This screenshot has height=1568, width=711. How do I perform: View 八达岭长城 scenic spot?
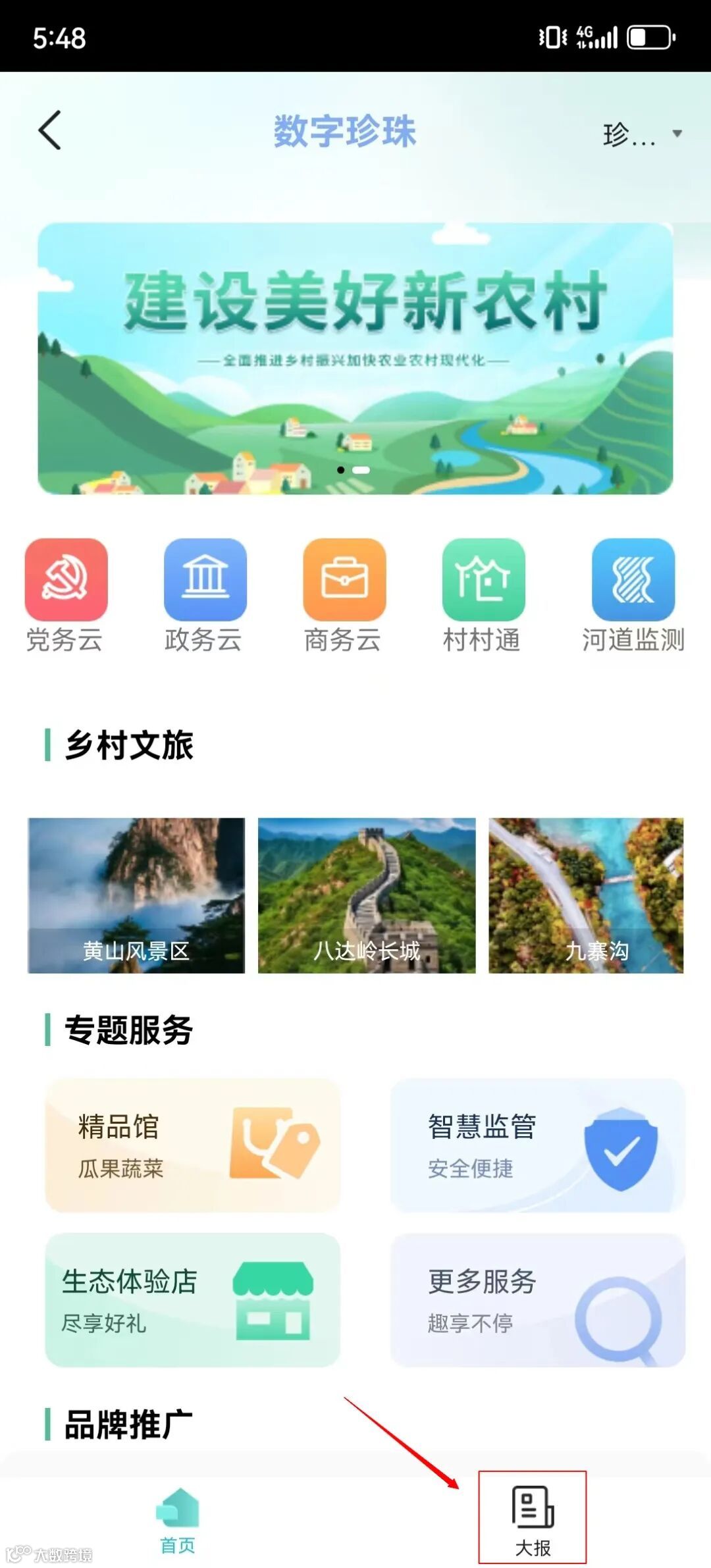point(367,895)
